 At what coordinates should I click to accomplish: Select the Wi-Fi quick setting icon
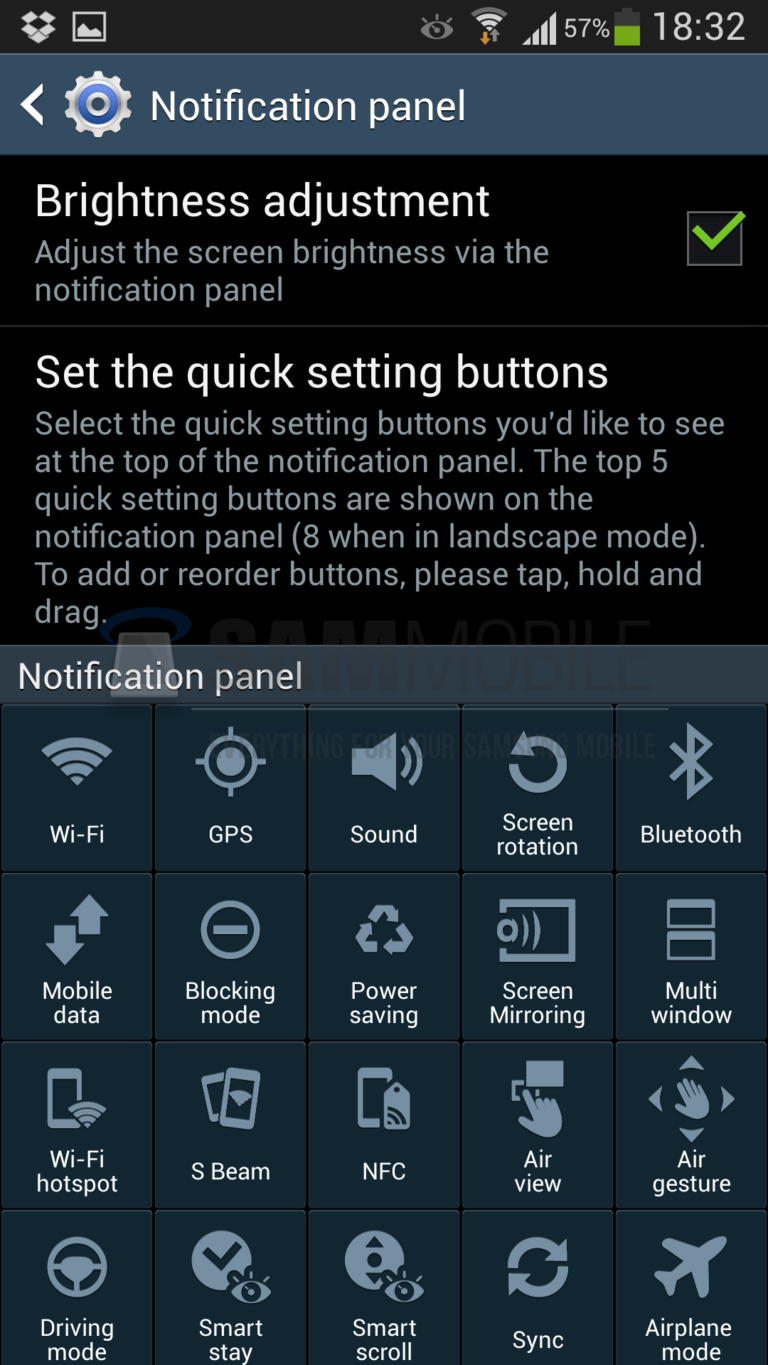point(76,785)
